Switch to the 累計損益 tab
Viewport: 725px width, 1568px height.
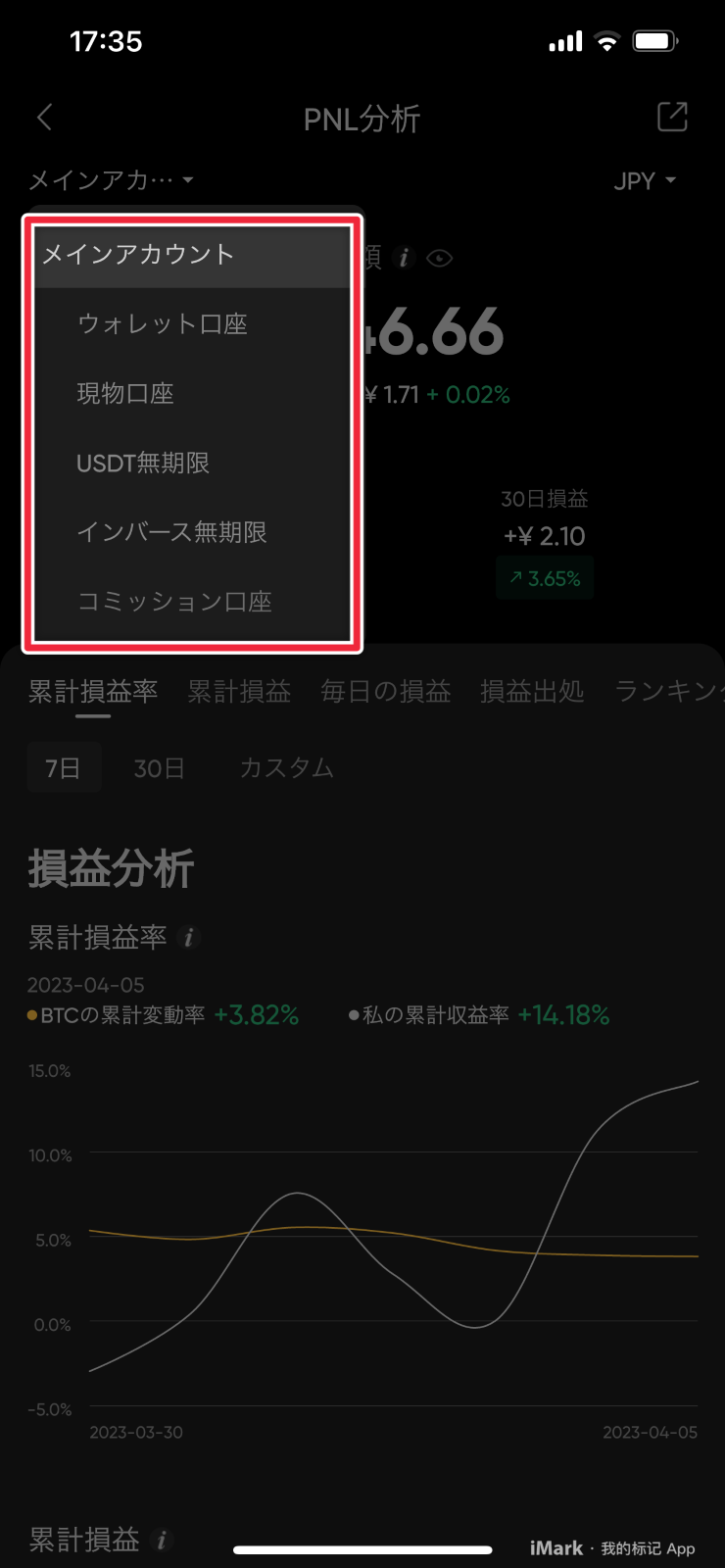click(x=239, y=692)
